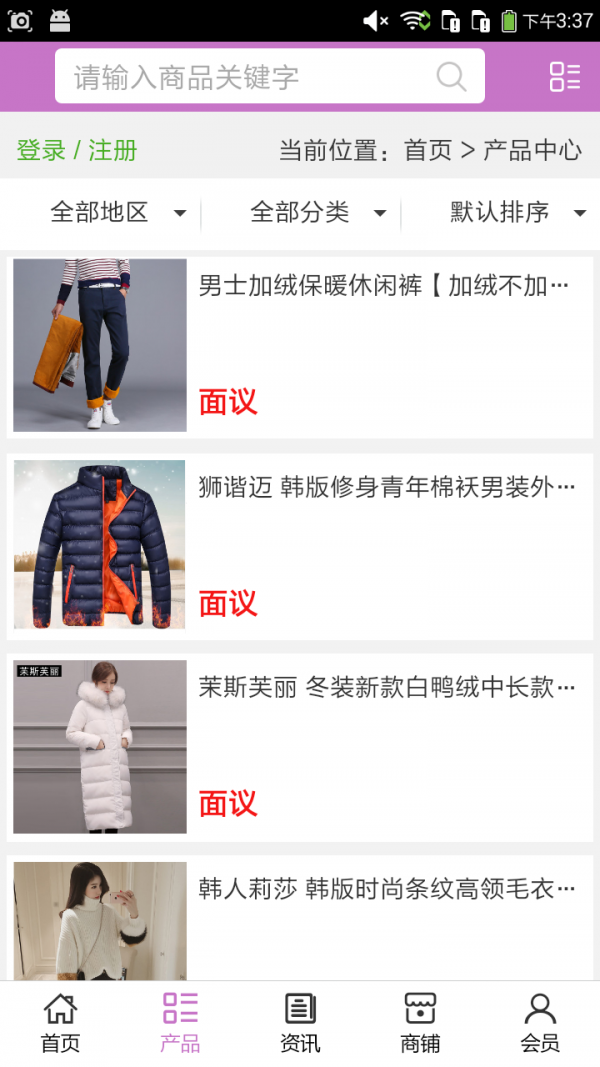The height and width of the screenshot is (1067, 600).
Task: Switch to the 首页 tab
Action: [x=60, y=1023]
